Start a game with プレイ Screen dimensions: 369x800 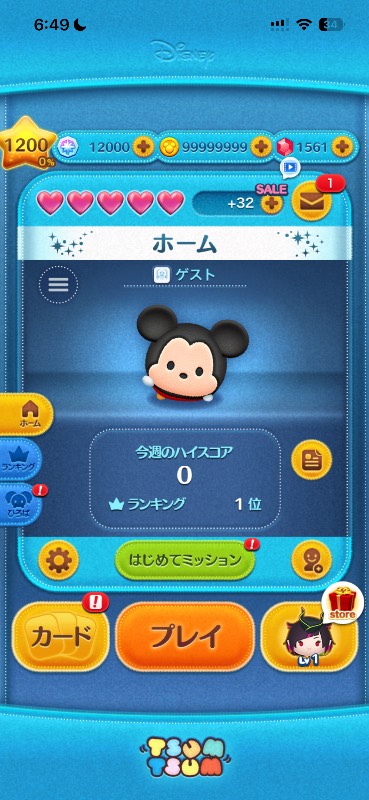(x=185, y=636)
